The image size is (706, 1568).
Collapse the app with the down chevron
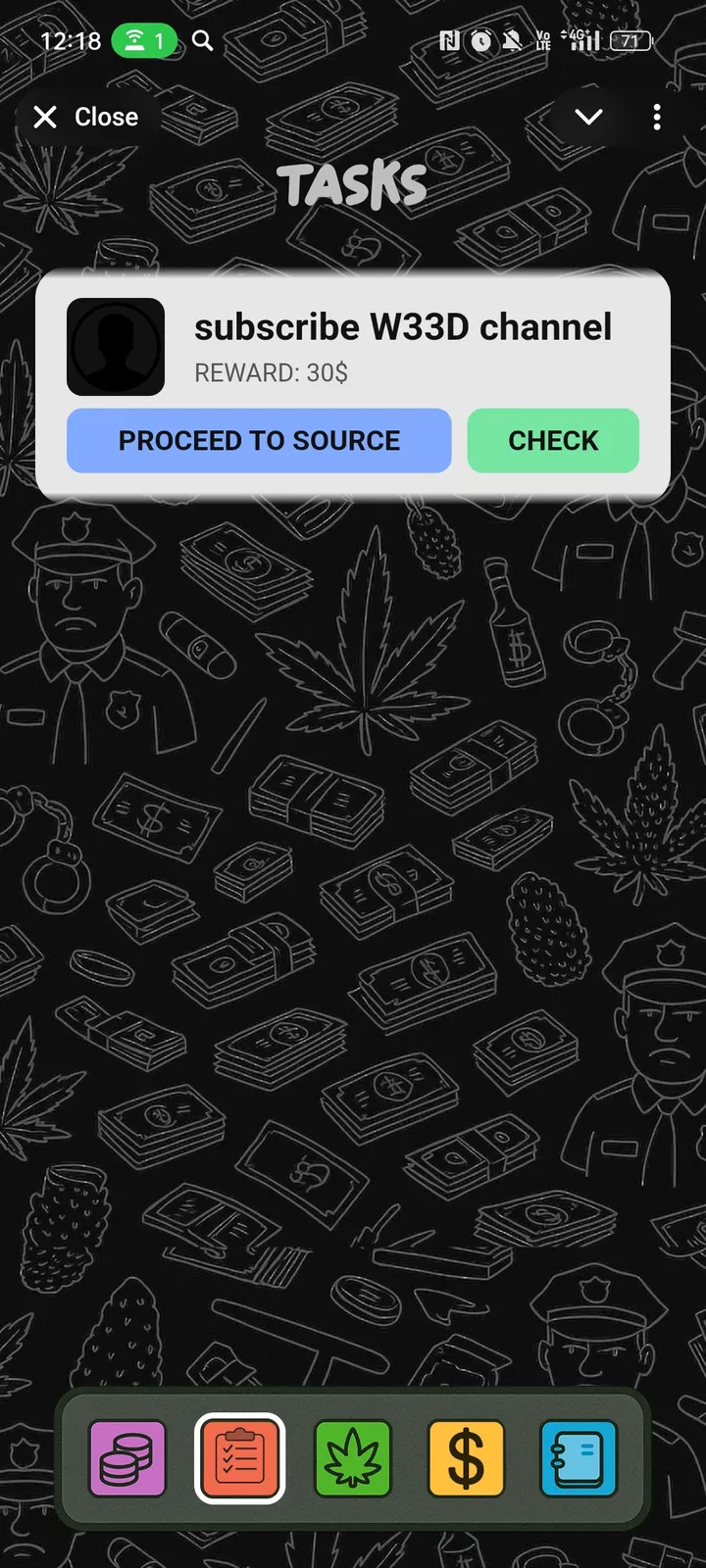pos(588,118)
